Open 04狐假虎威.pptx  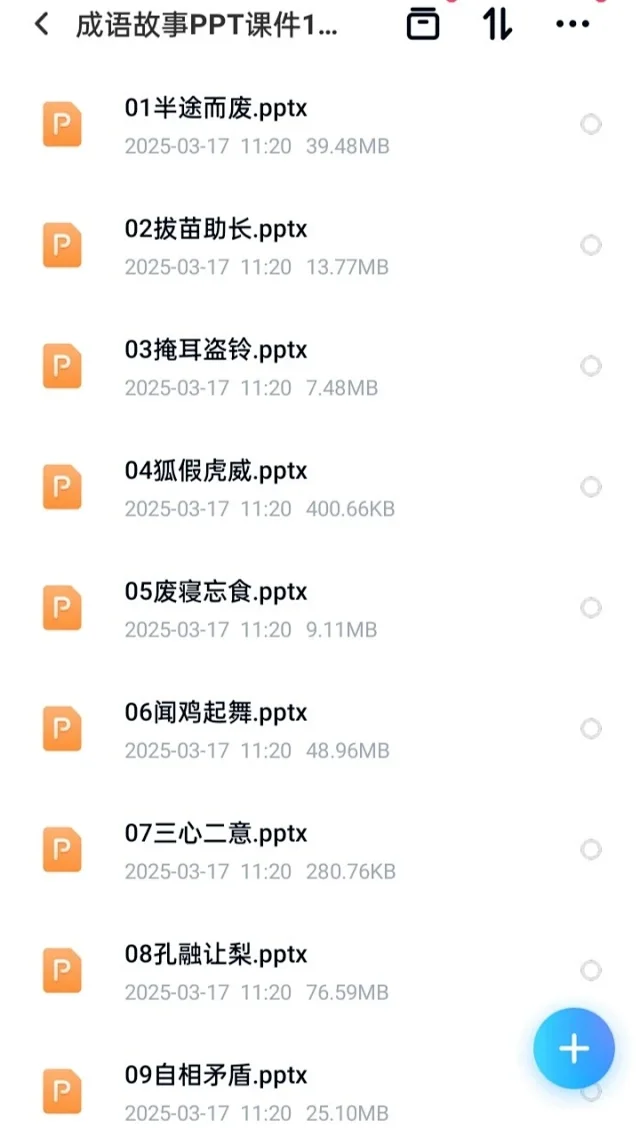216,471
